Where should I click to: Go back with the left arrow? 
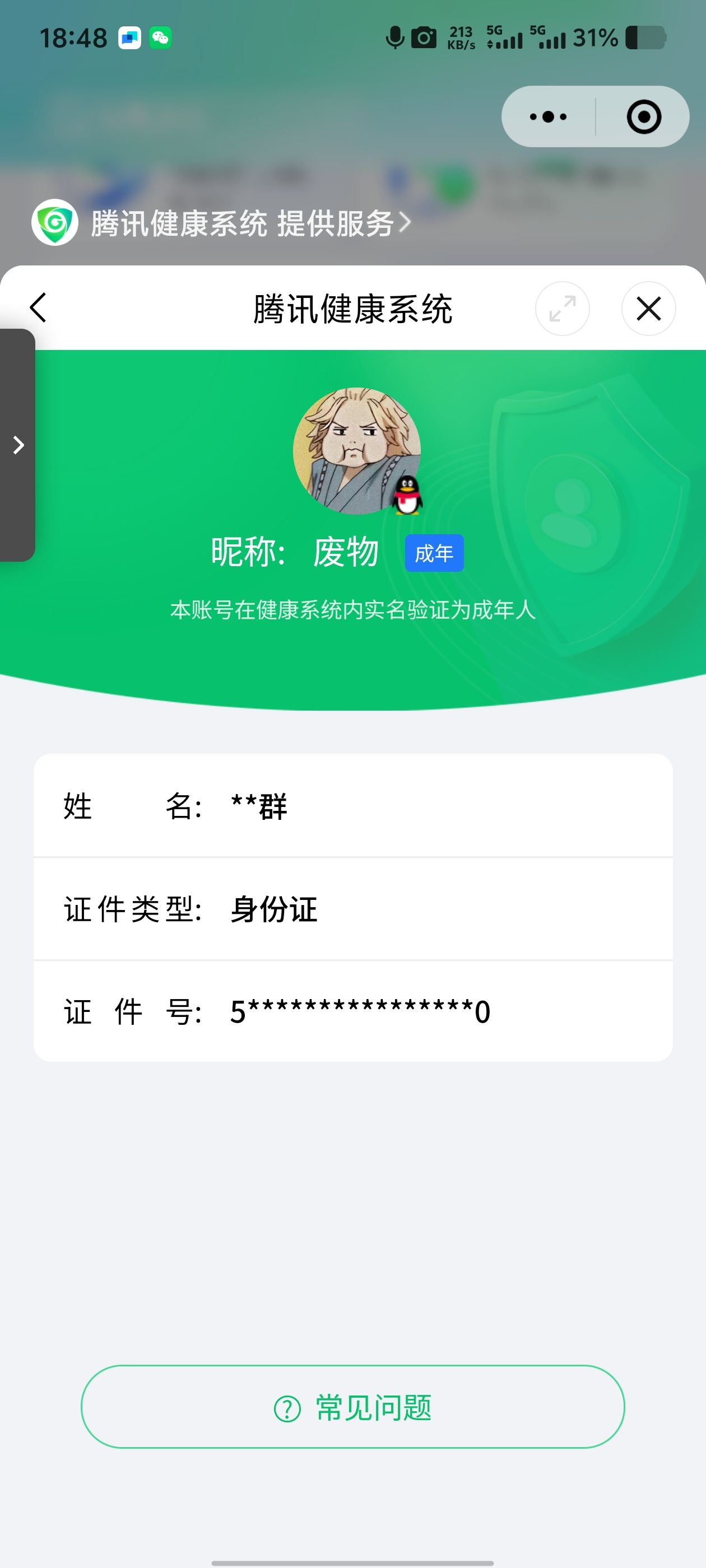[38, 309]
